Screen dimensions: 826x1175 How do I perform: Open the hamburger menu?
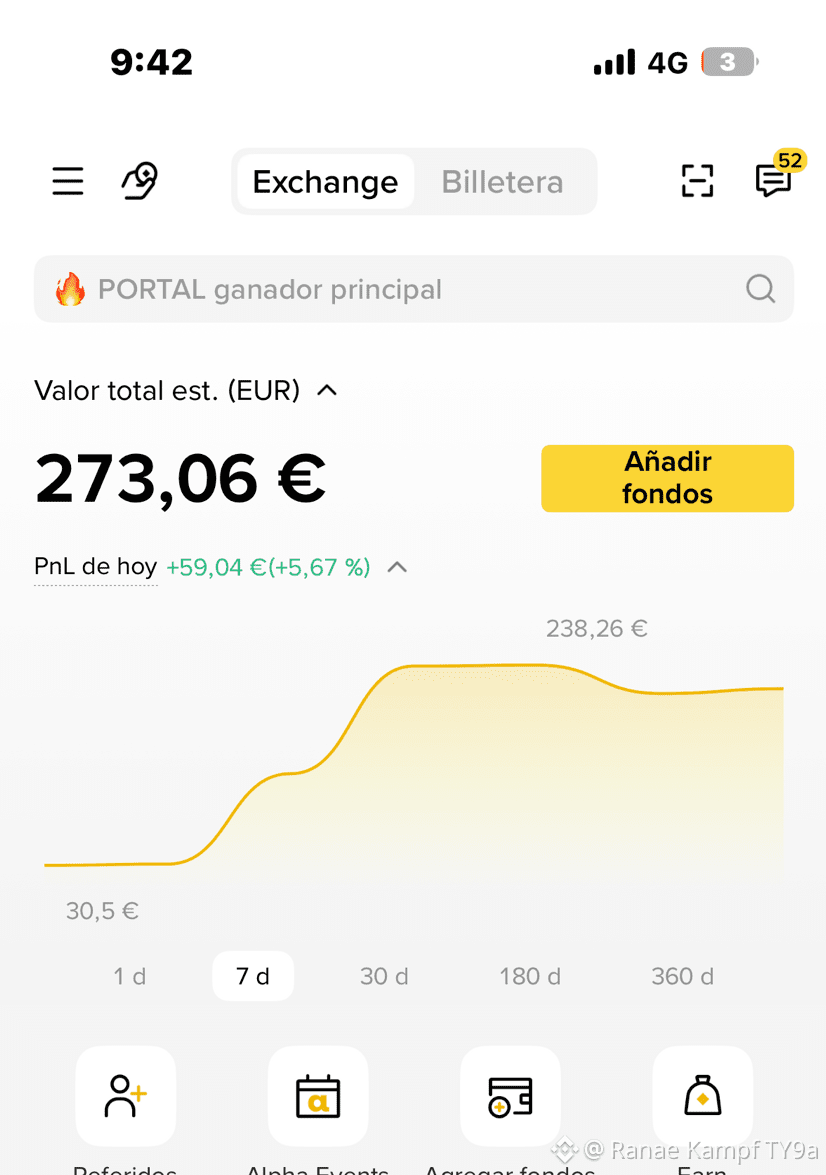tap(67, 181)
